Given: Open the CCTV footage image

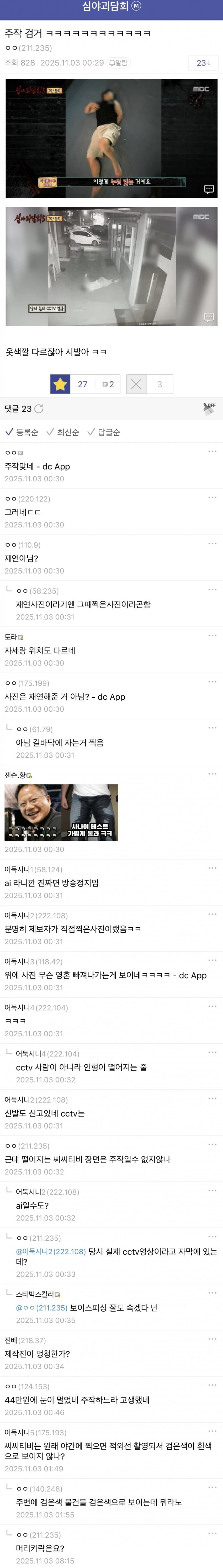Looking at the screenshot, I should click(x=111, y=266).
